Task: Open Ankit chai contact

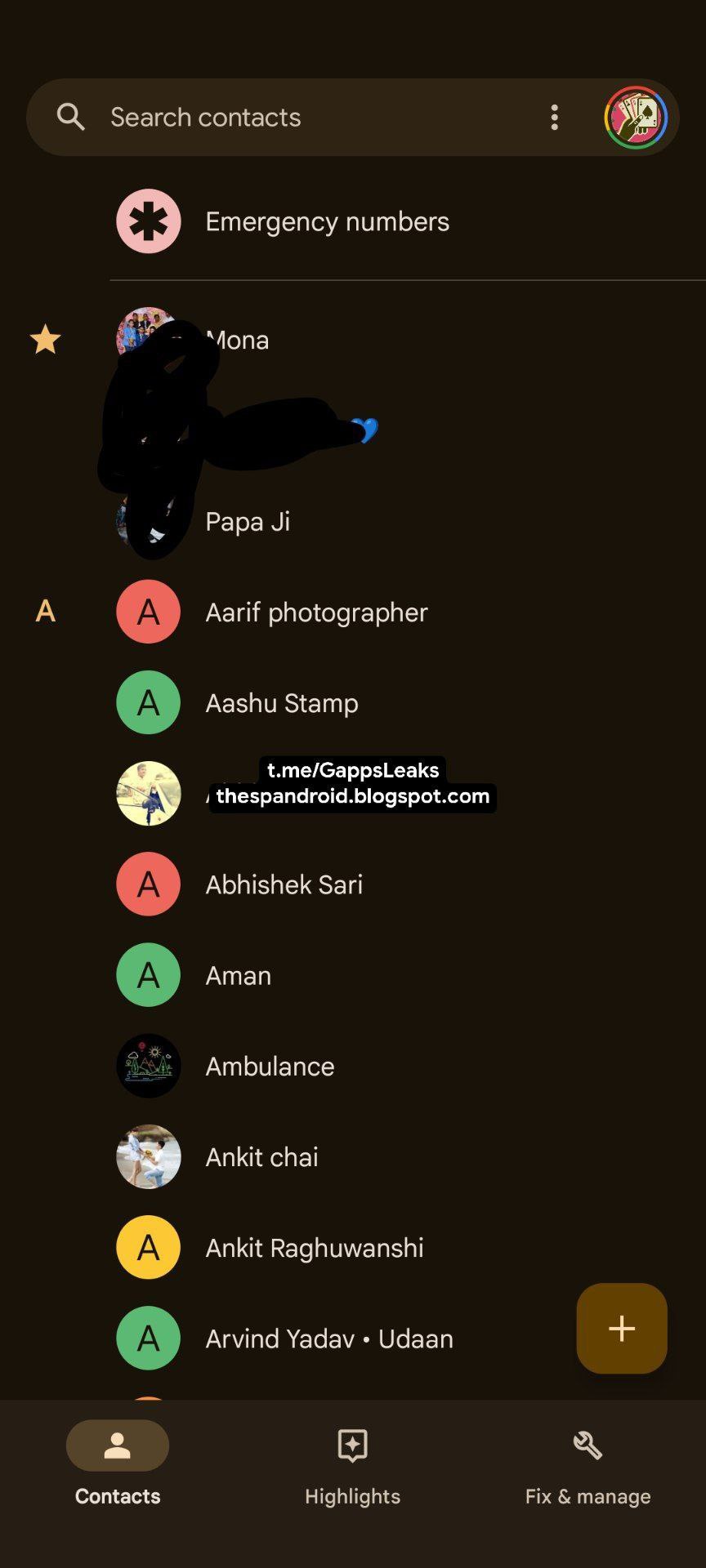Action: (x=353, y=1156)
